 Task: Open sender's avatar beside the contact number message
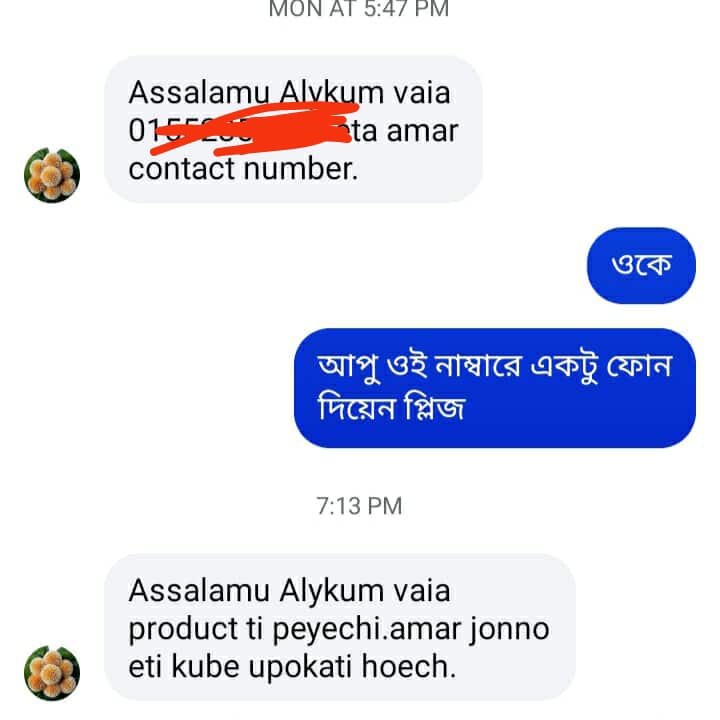[52, 175]
